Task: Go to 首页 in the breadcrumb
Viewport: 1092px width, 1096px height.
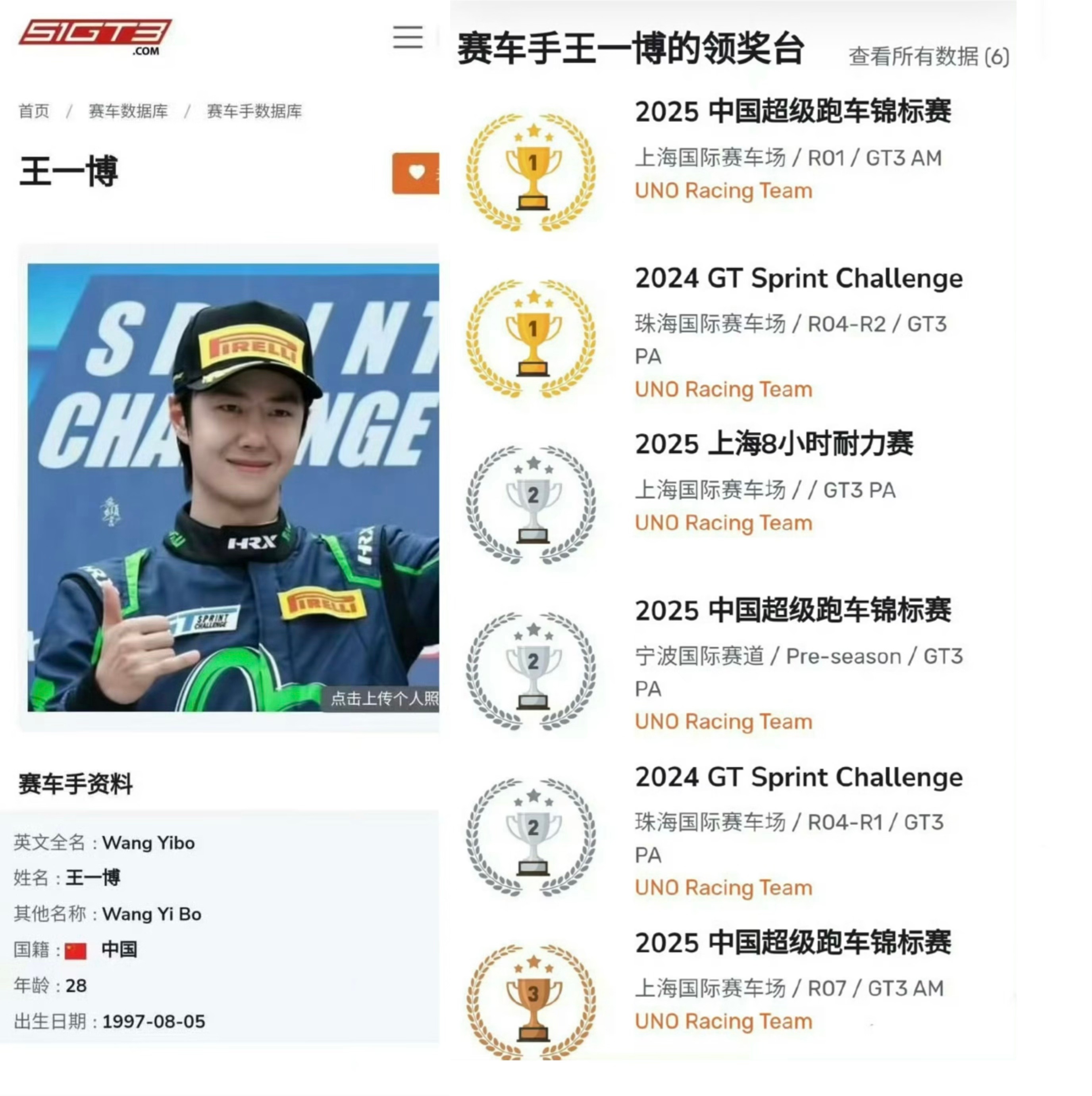Action: [33, 112]
